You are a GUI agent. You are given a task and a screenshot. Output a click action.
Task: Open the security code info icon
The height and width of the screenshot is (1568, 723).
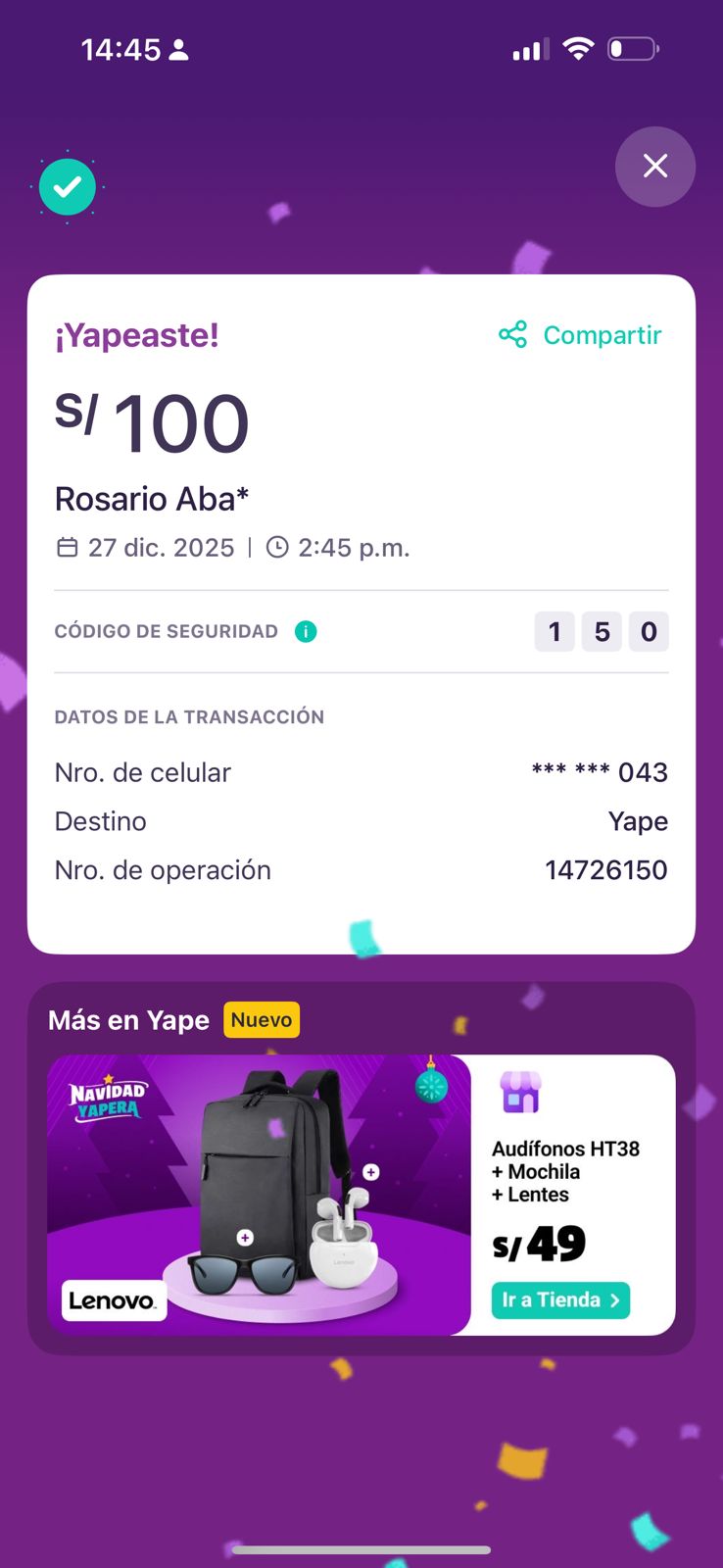coord(306,632)
